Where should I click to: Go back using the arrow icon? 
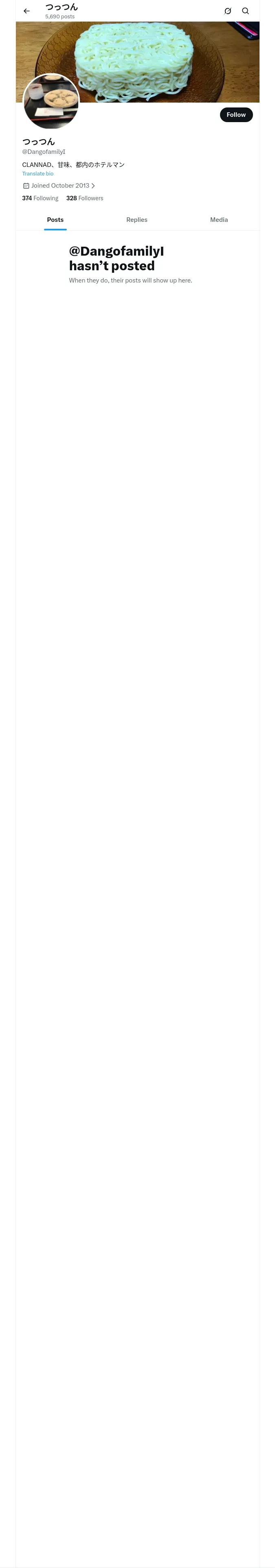(x=27, y=11)
